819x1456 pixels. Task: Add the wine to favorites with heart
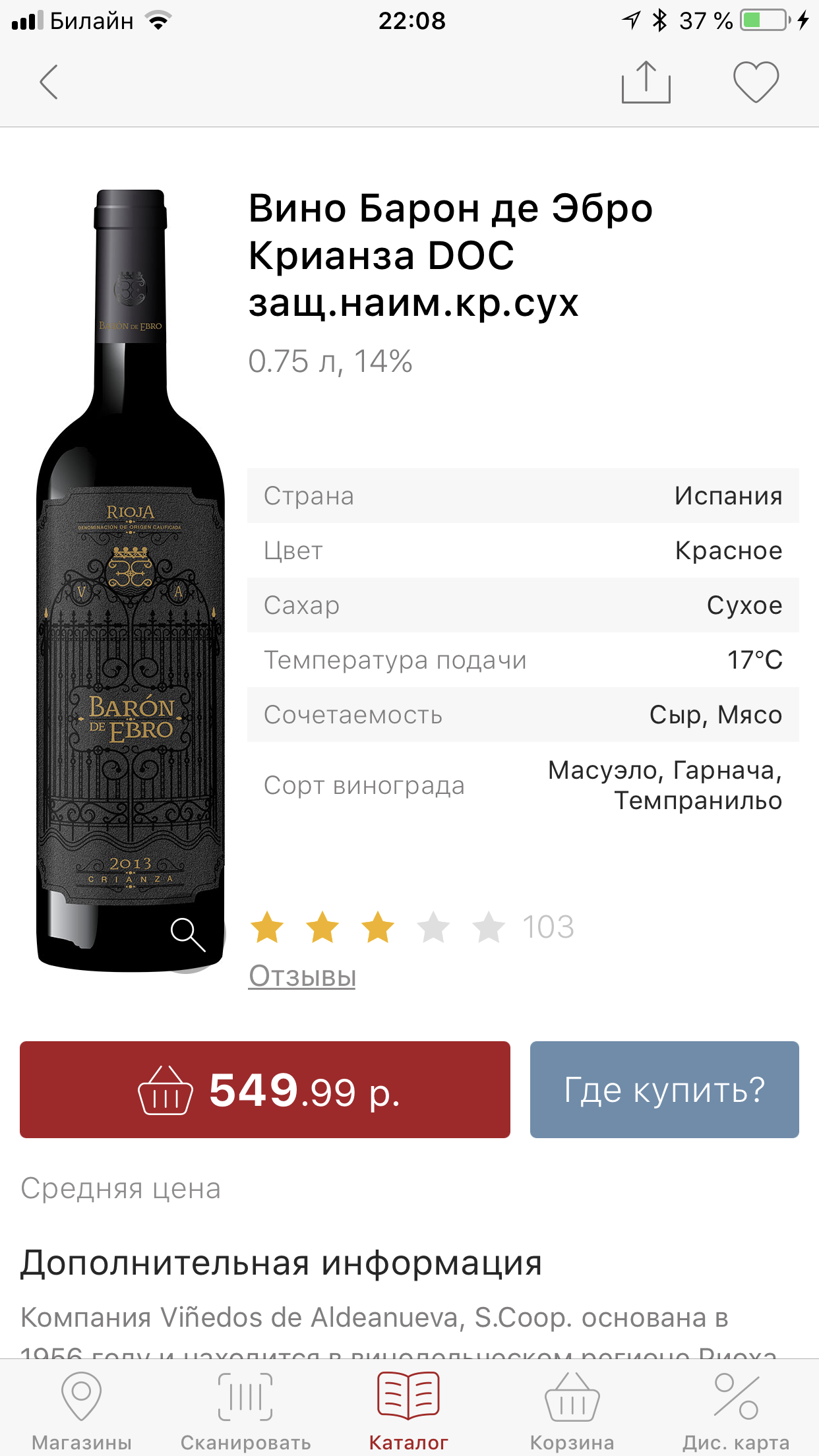(x=756, y=82)
